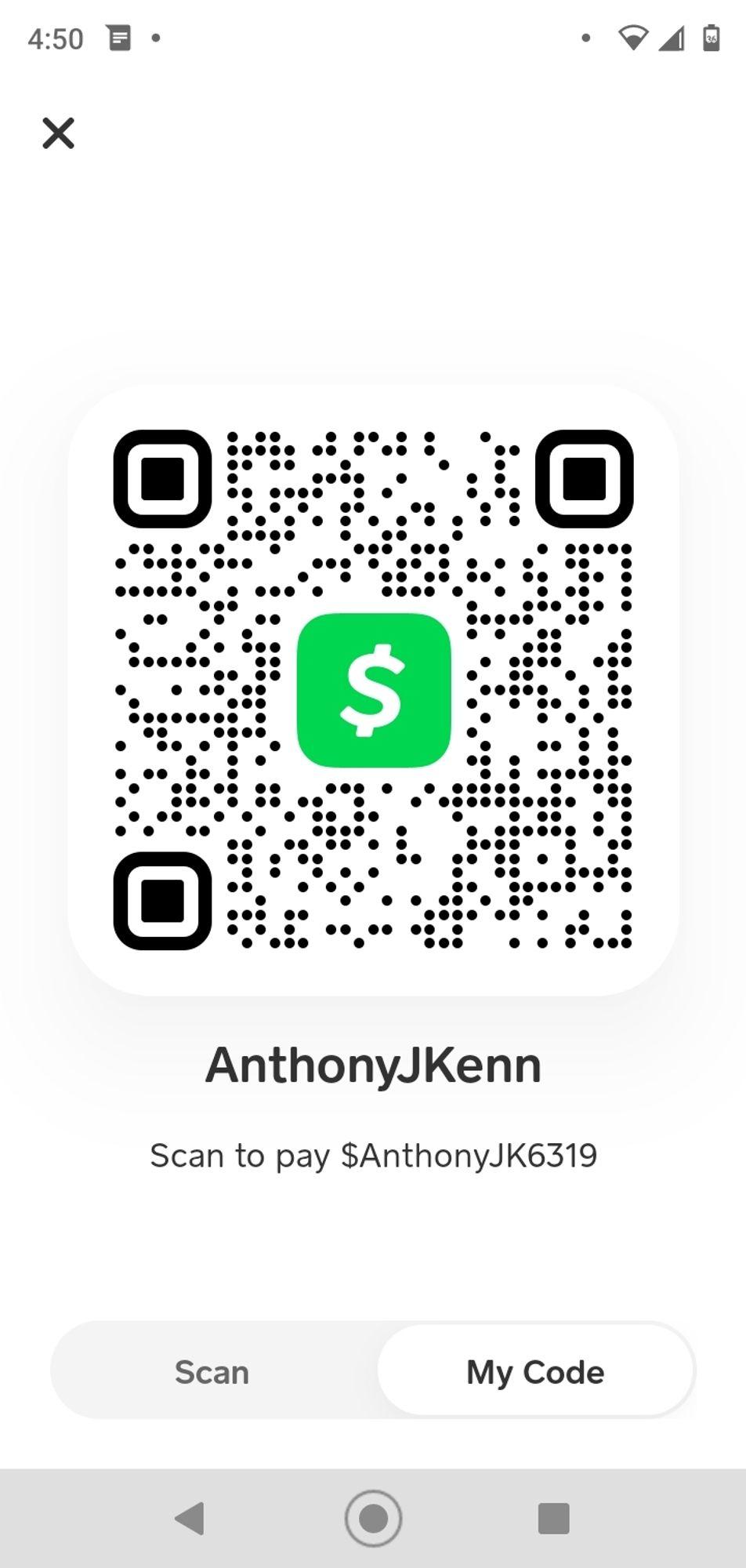Tap the username AnthonyJKenn
746x1568 pixels.
373,1063
